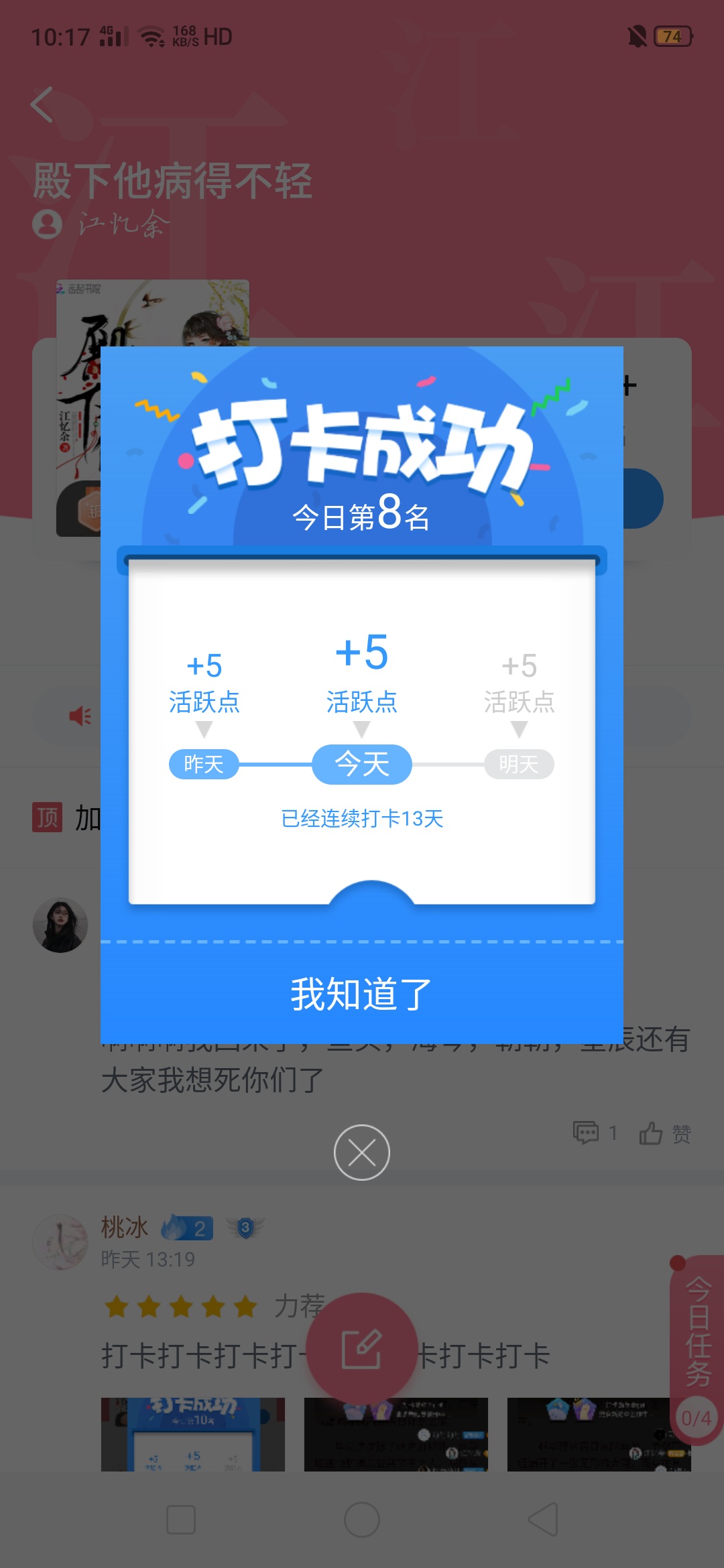Tap the floating write-review pencil button
724x1568 pixels.
[362, 1348]
